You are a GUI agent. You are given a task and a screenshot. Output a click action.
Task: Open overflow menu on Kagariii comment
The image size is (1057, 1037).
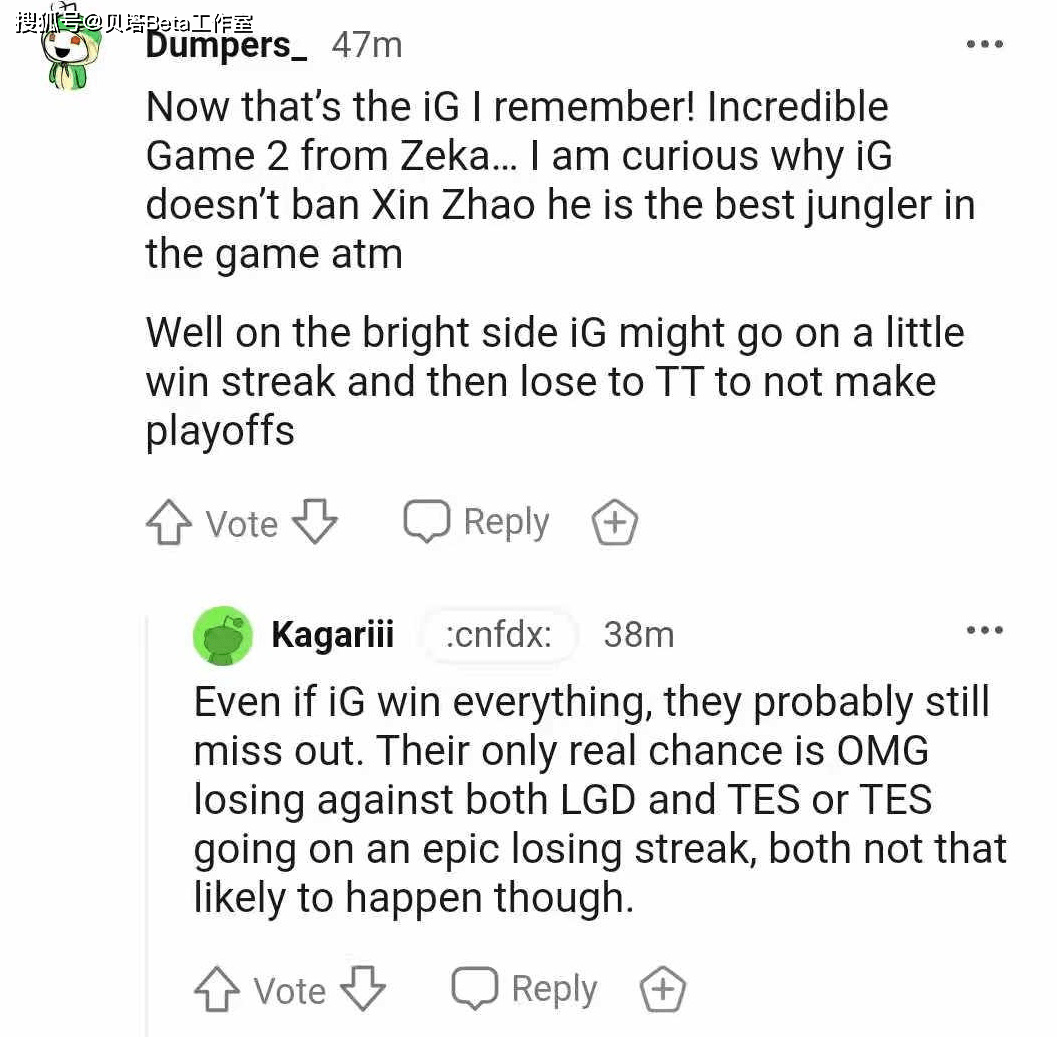pos(984,630)
